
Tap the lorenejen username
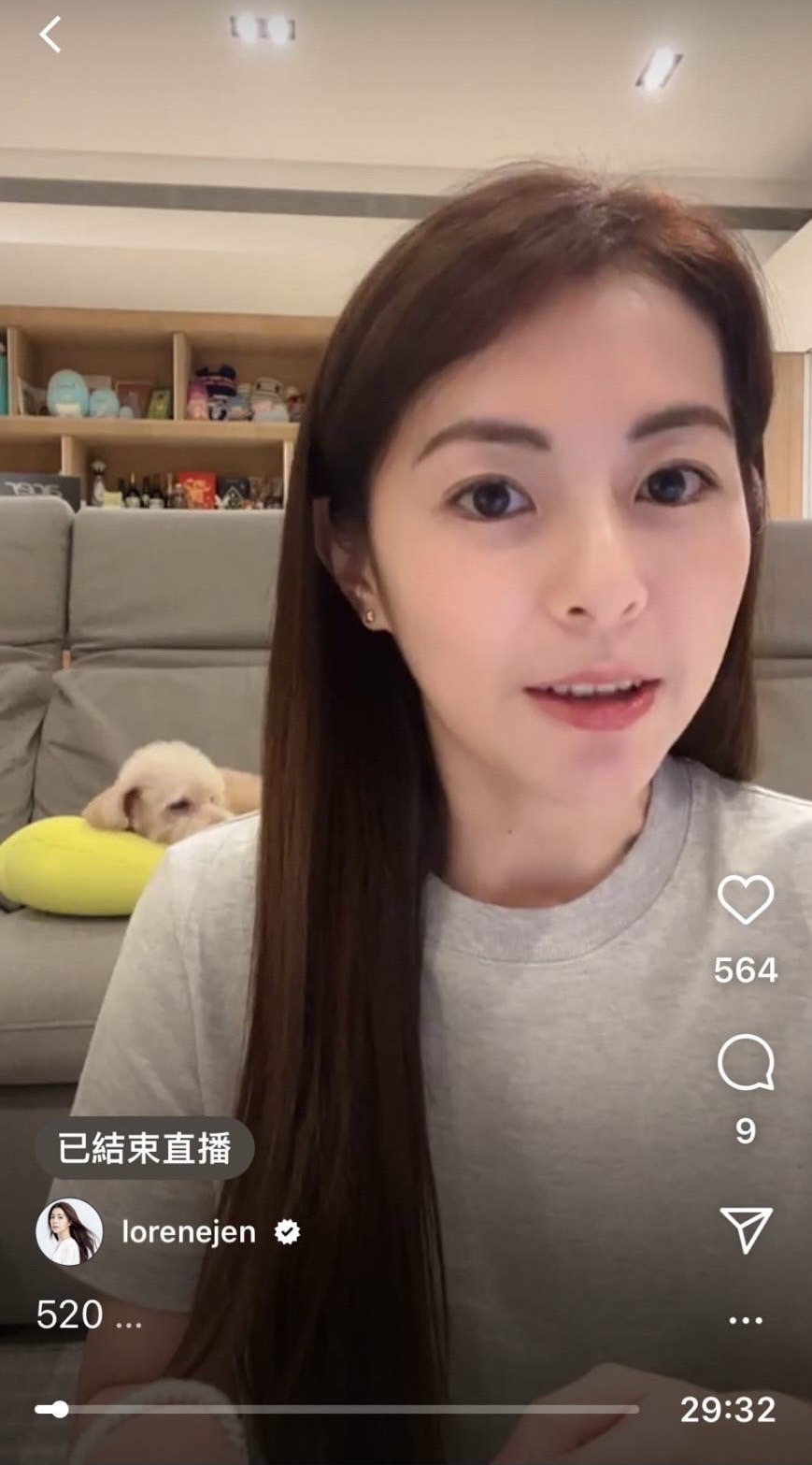[189, 1232]
